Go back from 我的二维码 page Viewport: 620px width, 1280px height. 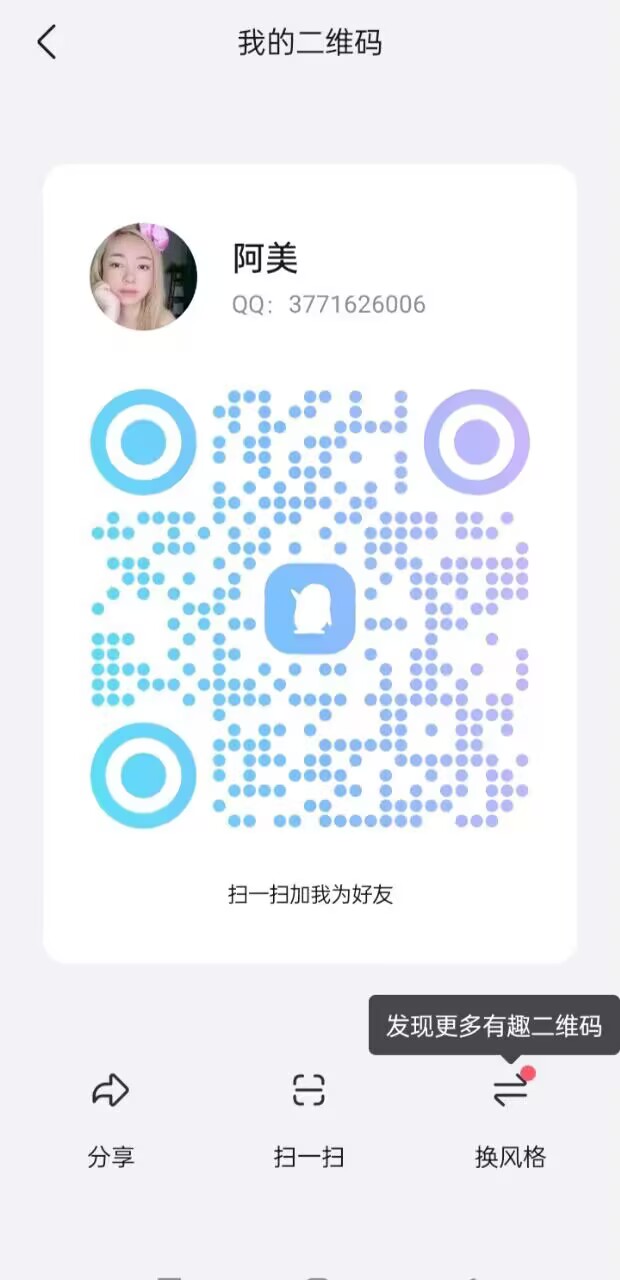click(46, 42)
